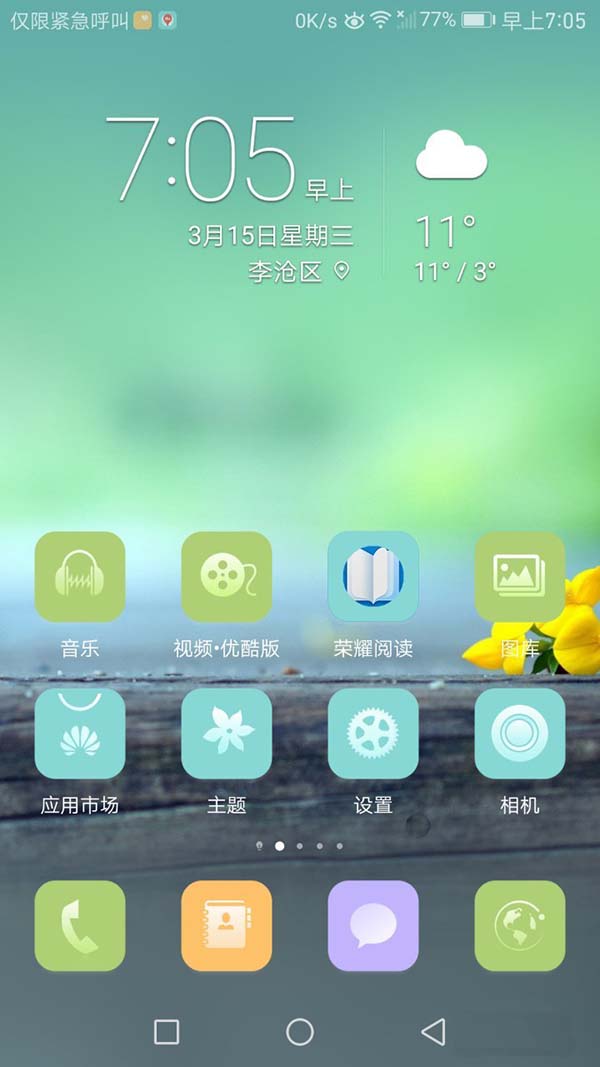
Task: Launch the 视频·优酷版 video app
Action: pyautogui.click(x=226, y=577)
